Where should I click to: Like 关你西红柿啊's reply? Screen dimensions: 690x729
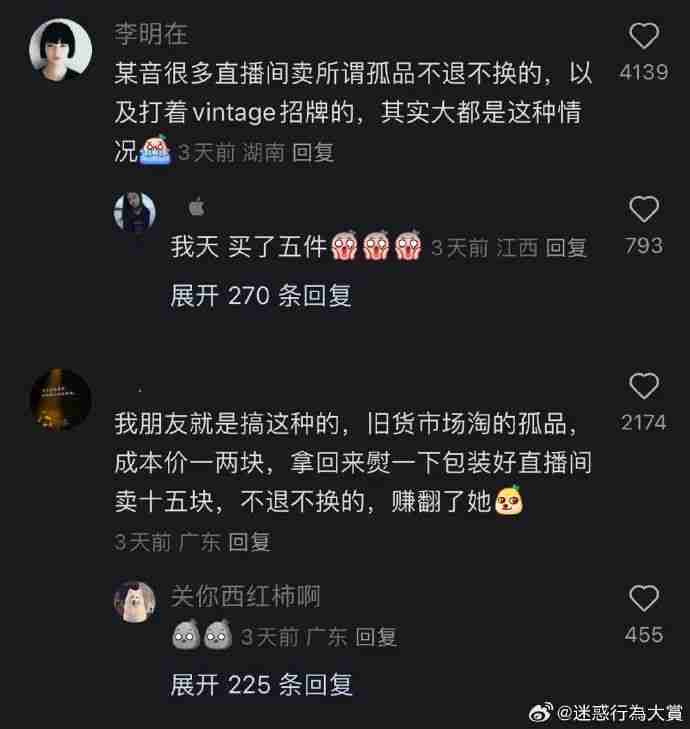pos(644,599)
